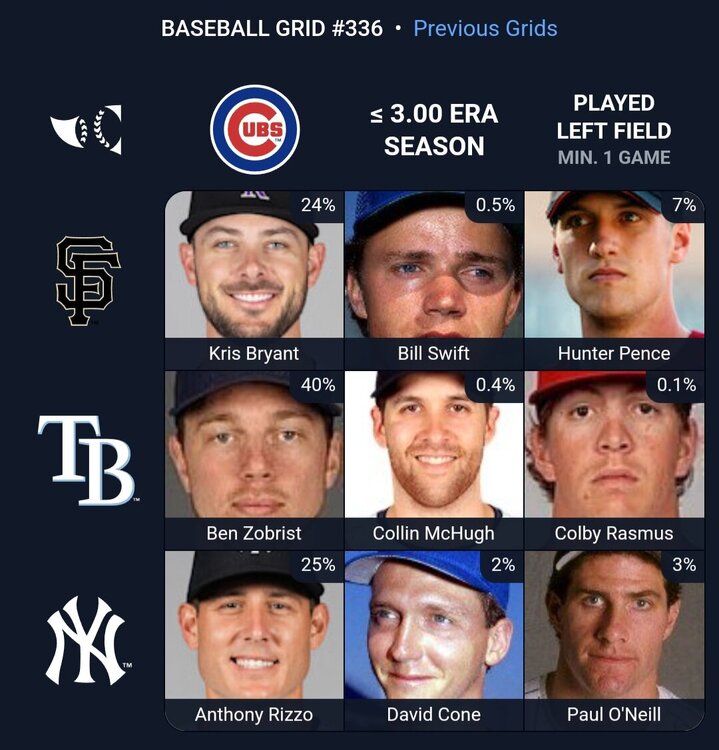View the Ben Zobrist cell
The width and height of the screenshot is (719, 750).
[x=254, y=460]
